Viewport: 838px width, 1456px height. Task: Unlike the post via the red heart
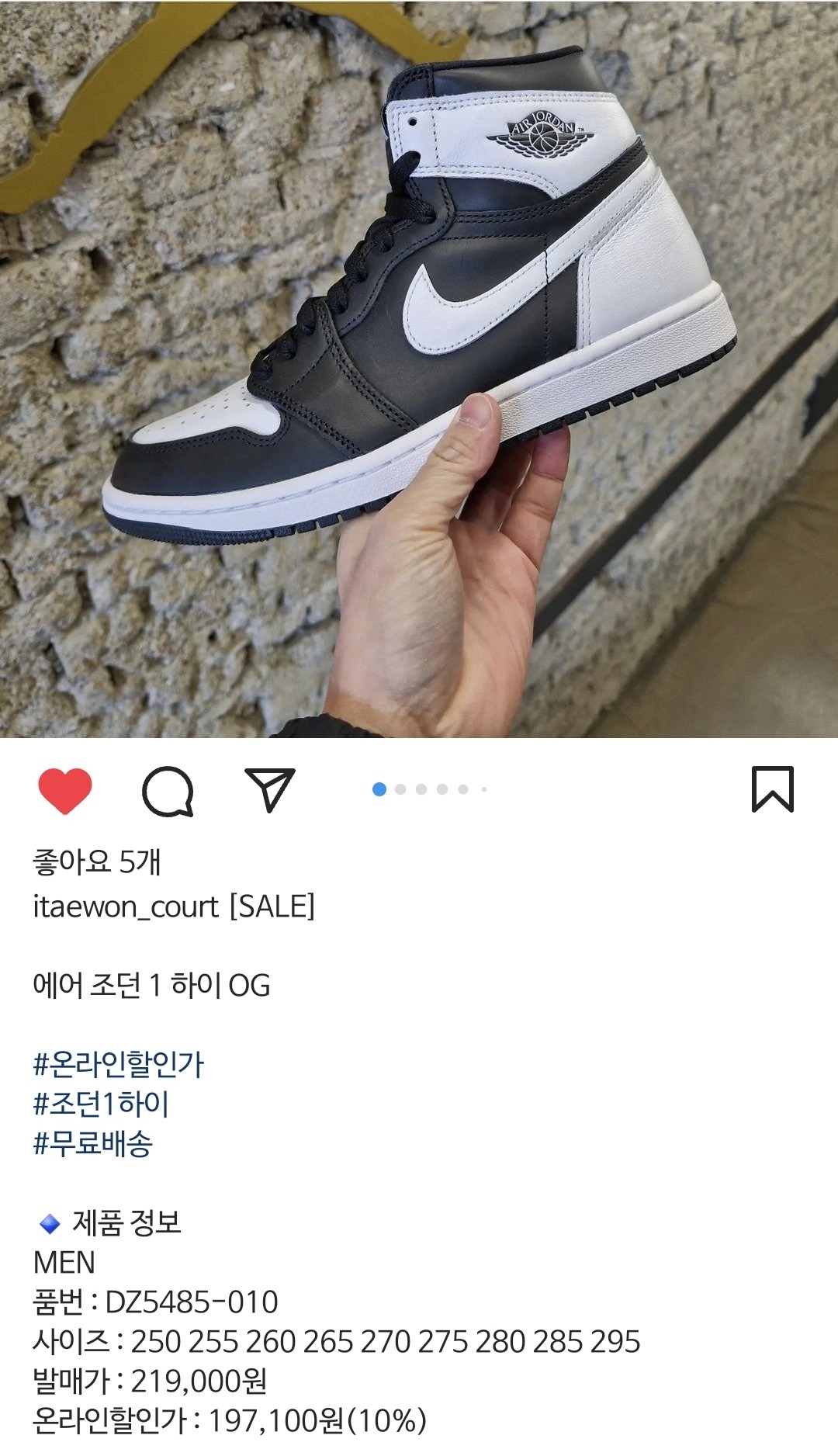click(x=65, y=791)
